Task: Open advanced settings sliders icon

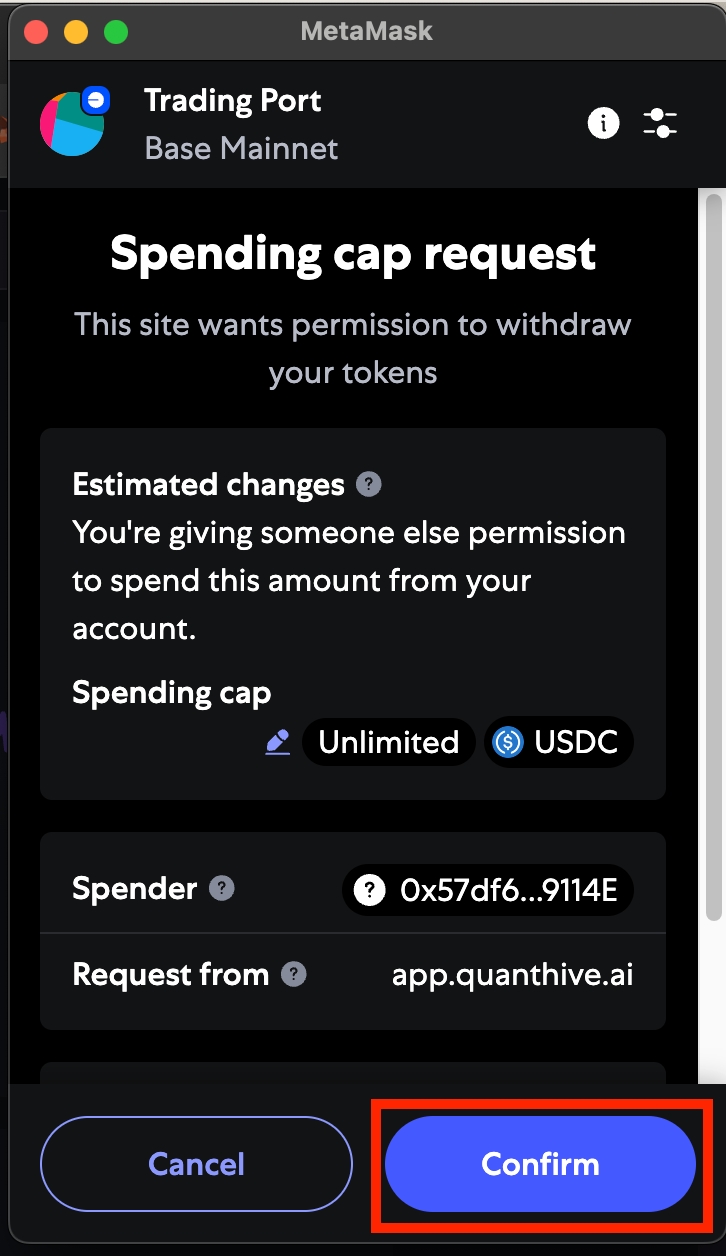Action: coord(660,123)
